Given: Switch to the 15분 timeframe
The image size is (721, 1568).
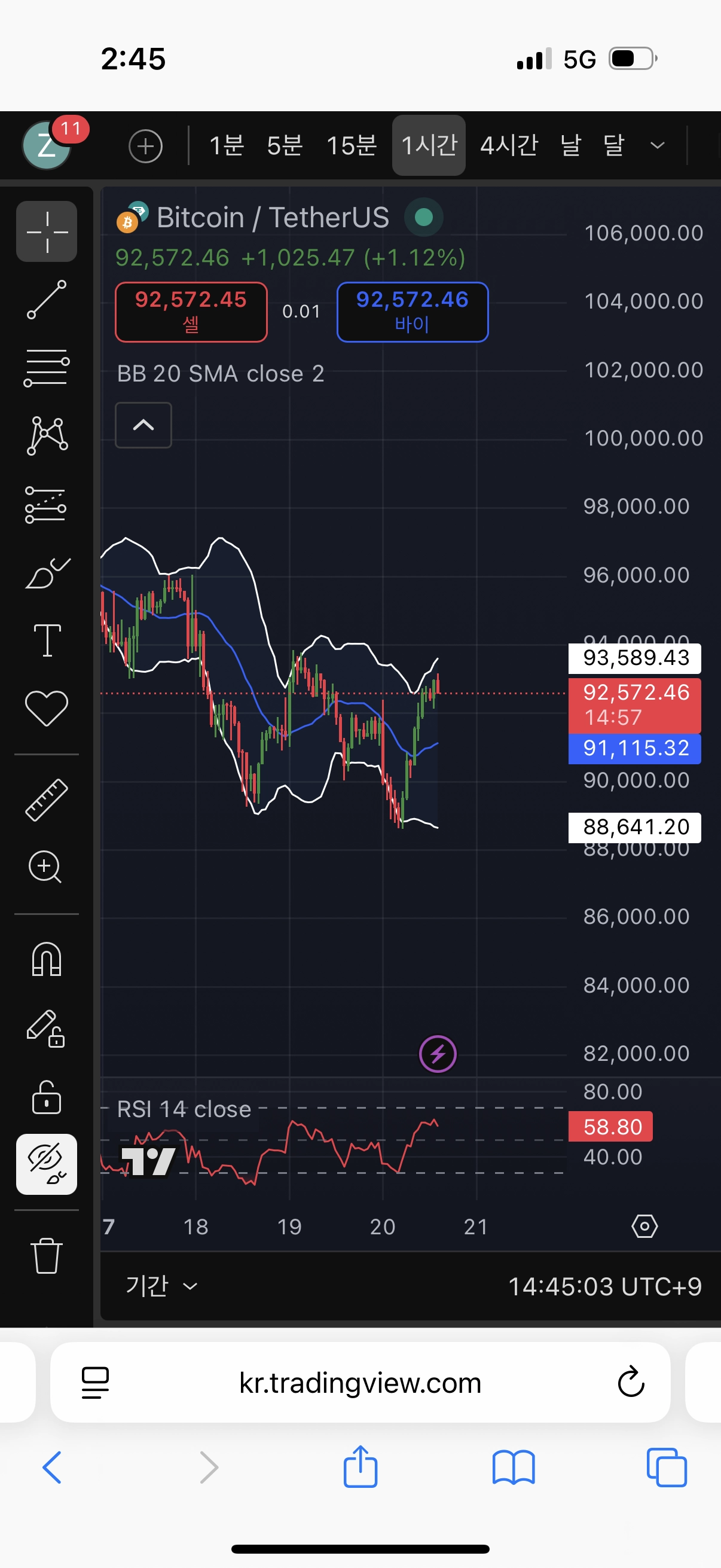Looking at the screenshot, I should coord(351,146).
